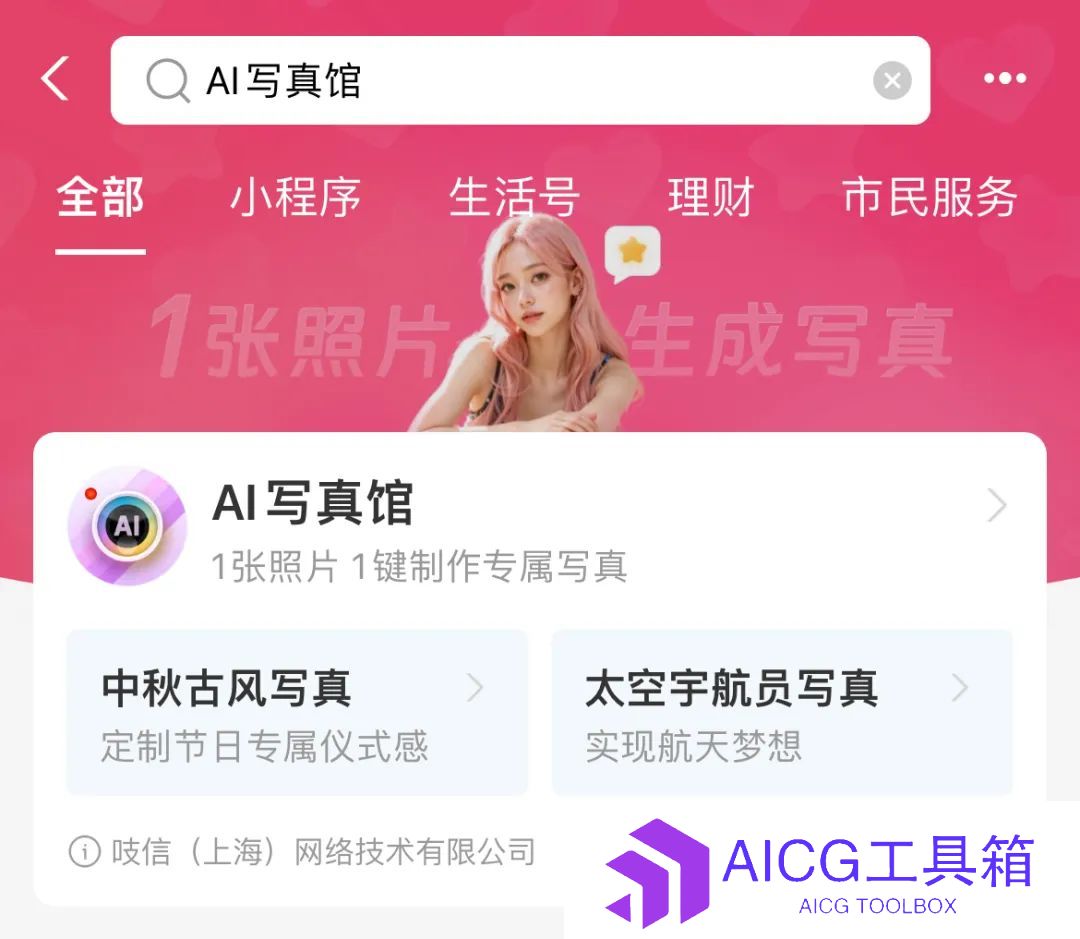Screen dimensions: 1080x939
Task: Switch to the 全部 tab
Action: click(100, 197)
